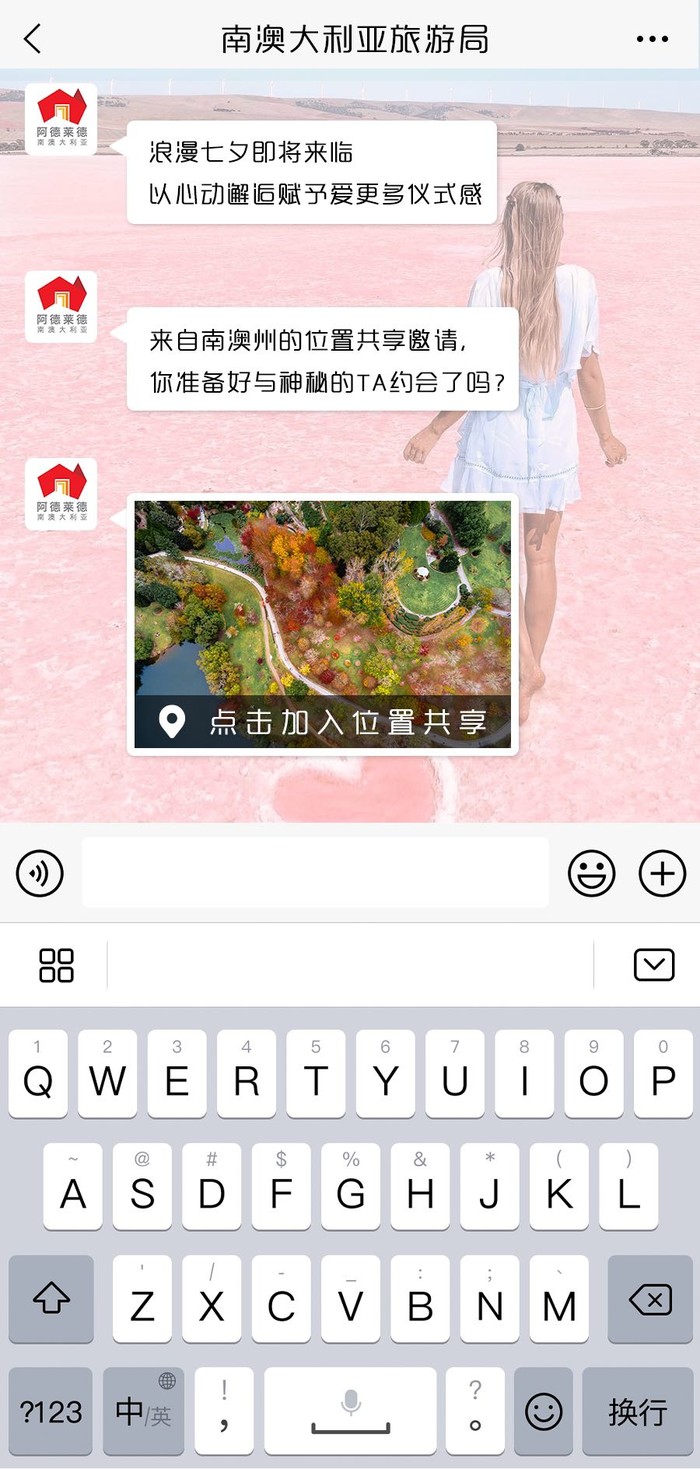Viewport: 700px width, 1469px height.
Task: Switch to the ?123 symbols keyboard
Action: [x=51, y=1411]
